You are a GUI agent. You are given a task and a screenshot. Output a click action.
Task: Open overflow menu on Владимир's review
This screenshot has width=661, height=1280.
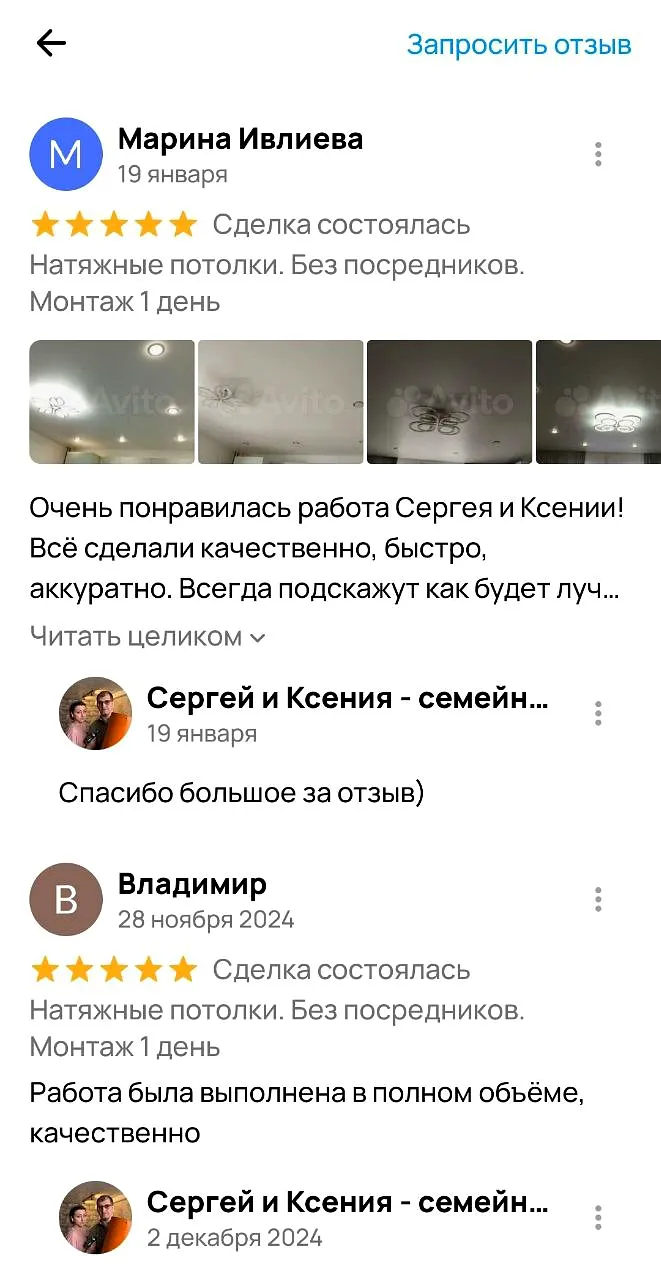coord(598,898)
